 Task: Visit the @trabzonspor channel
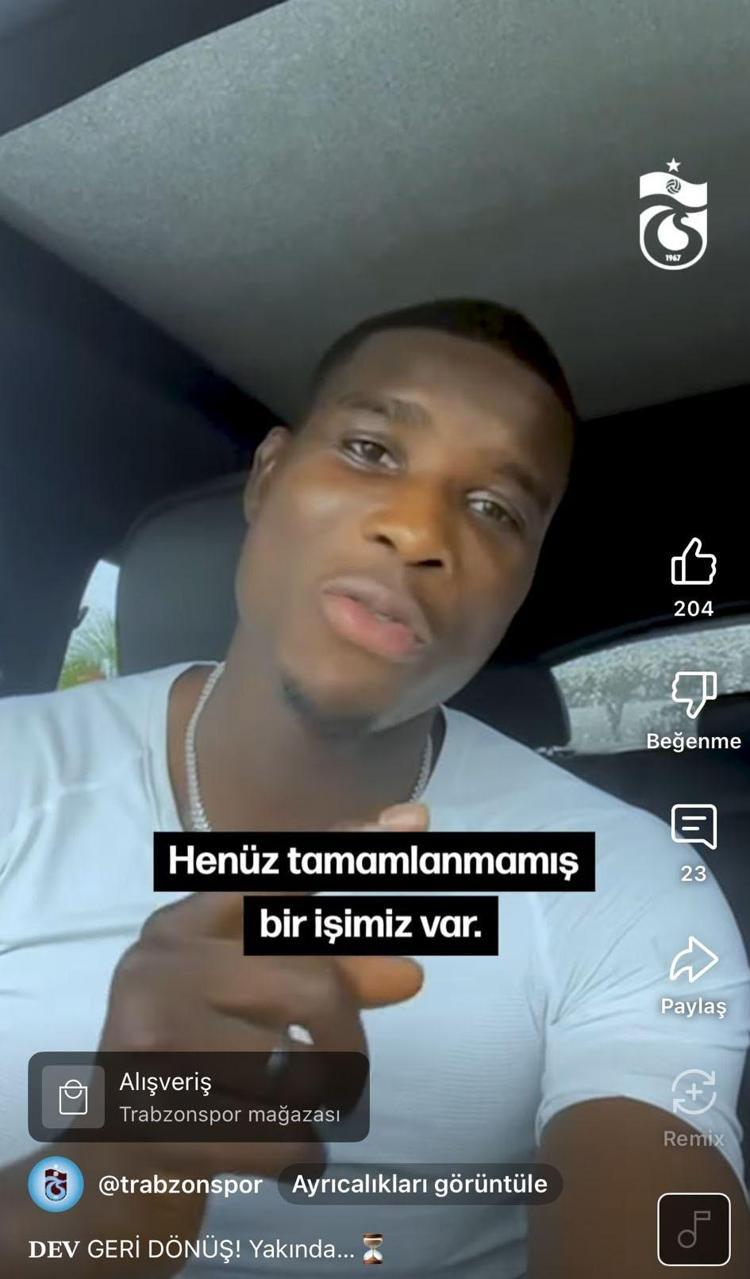180,1185
